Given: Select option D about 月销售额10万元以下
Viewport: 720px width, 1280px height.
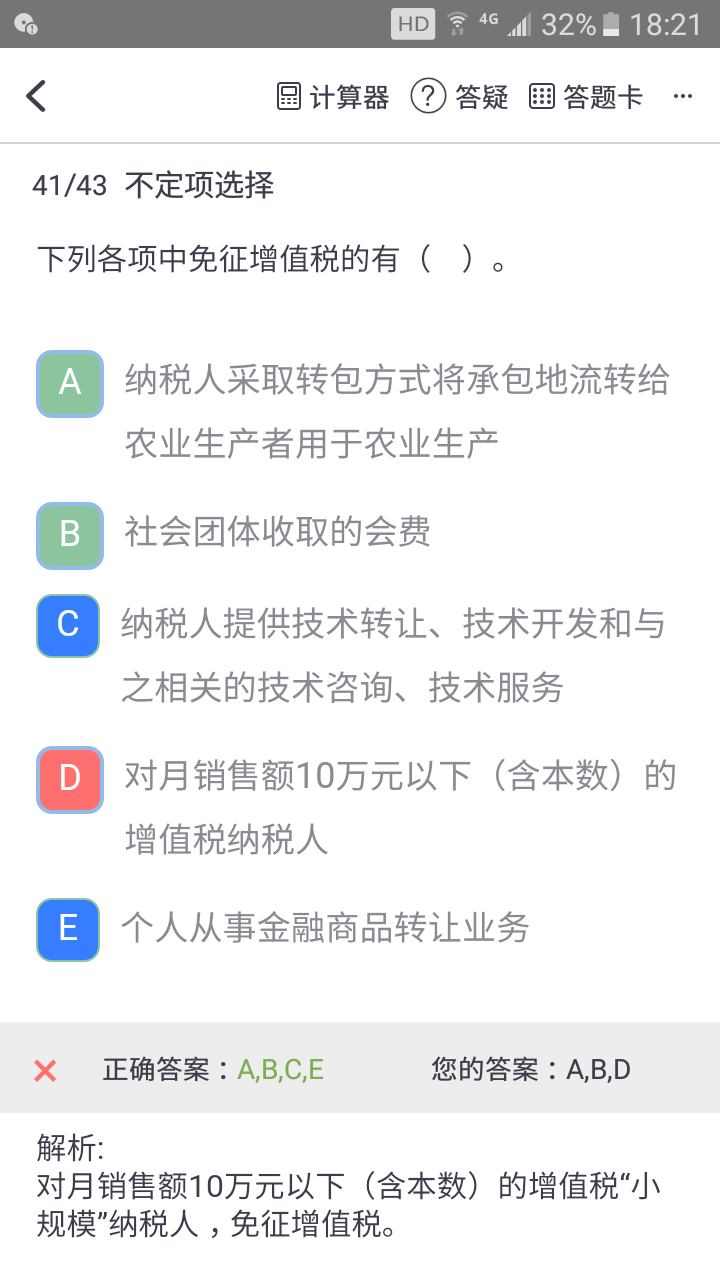Looking at the screenshot, I should click(70, 778).
